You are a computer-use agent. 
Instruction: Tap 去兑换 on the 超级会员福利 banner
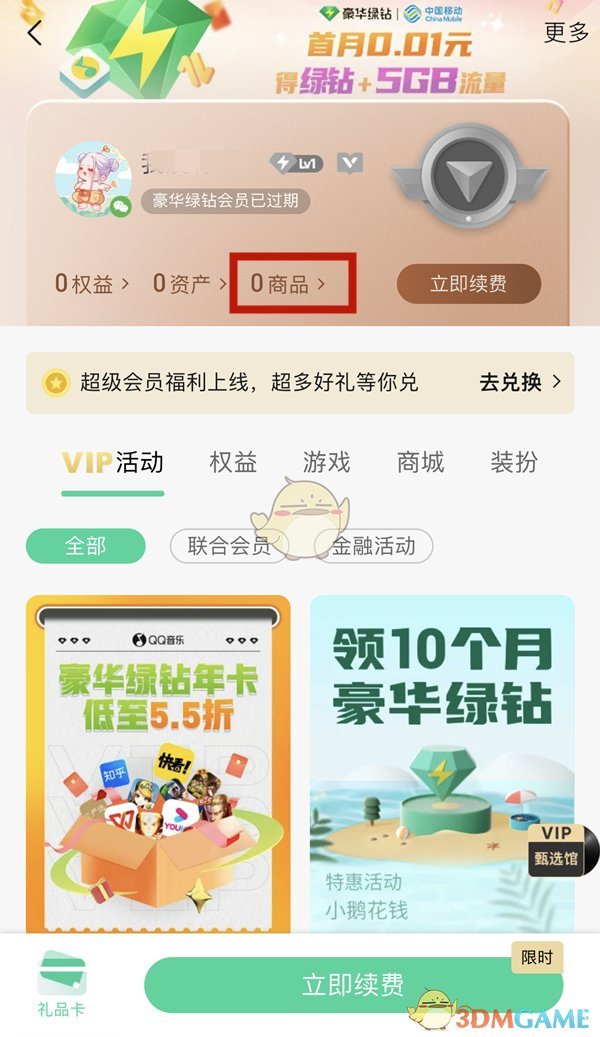tap(519, 382)
